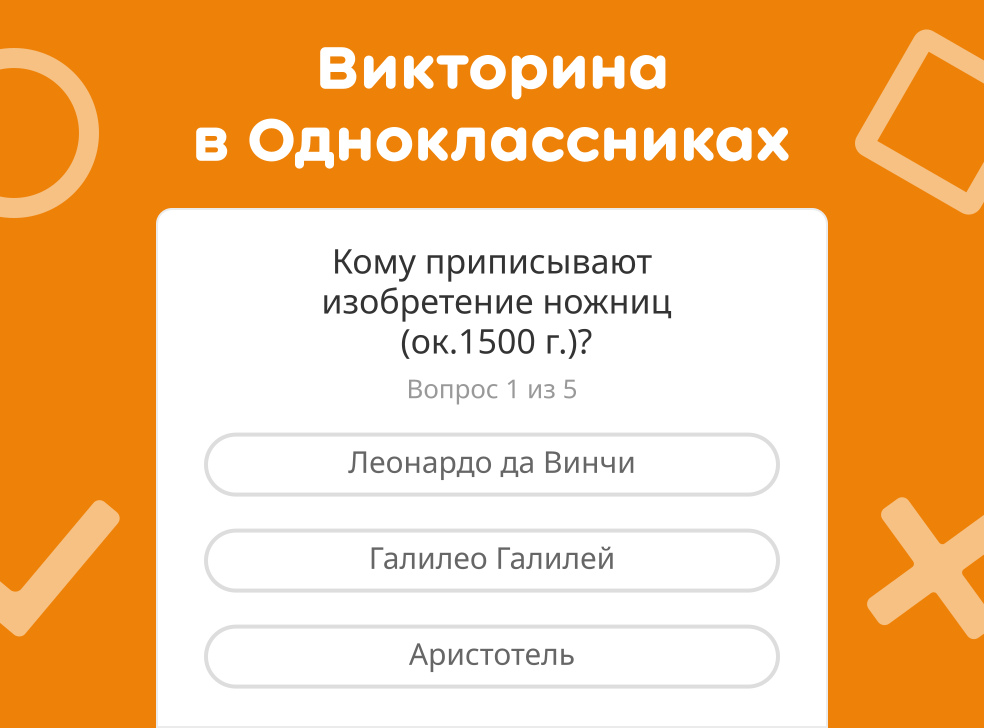984x728 pixels.
Task: Pick Аристотель as the answer
Action: 491,656
